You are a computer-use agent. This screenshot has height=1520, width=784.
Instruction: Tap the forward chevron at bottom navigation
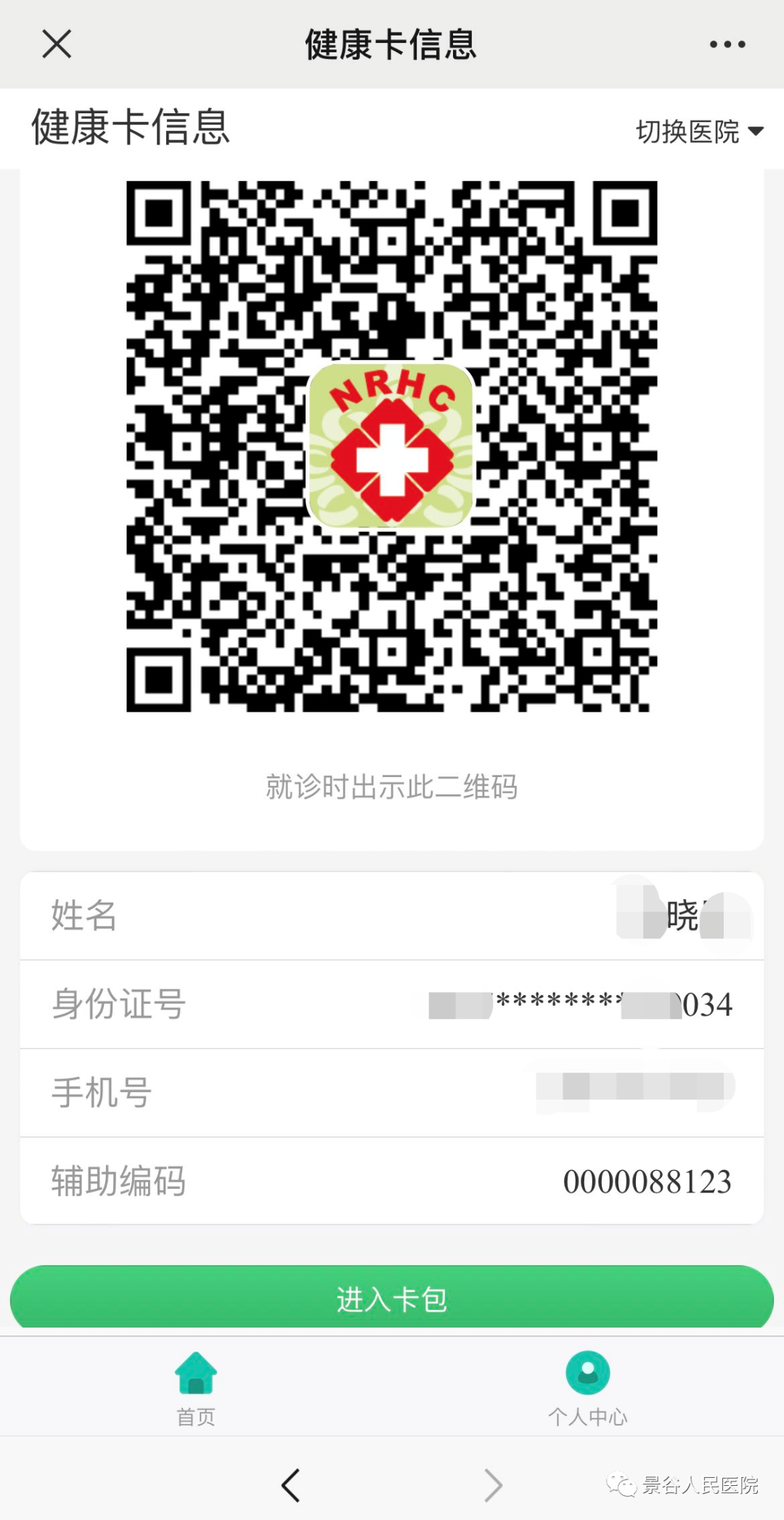pos(492,1485)
